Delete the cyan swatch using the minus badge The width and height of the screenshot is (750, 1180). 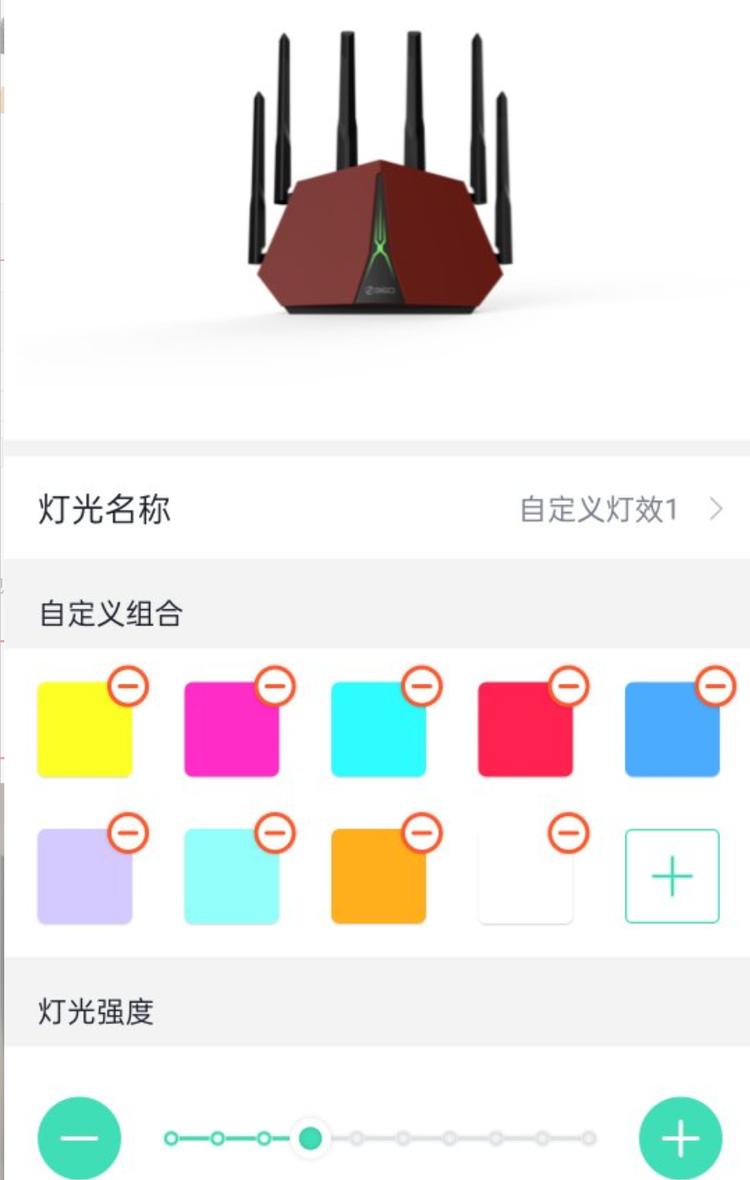(x=420, y=684)
